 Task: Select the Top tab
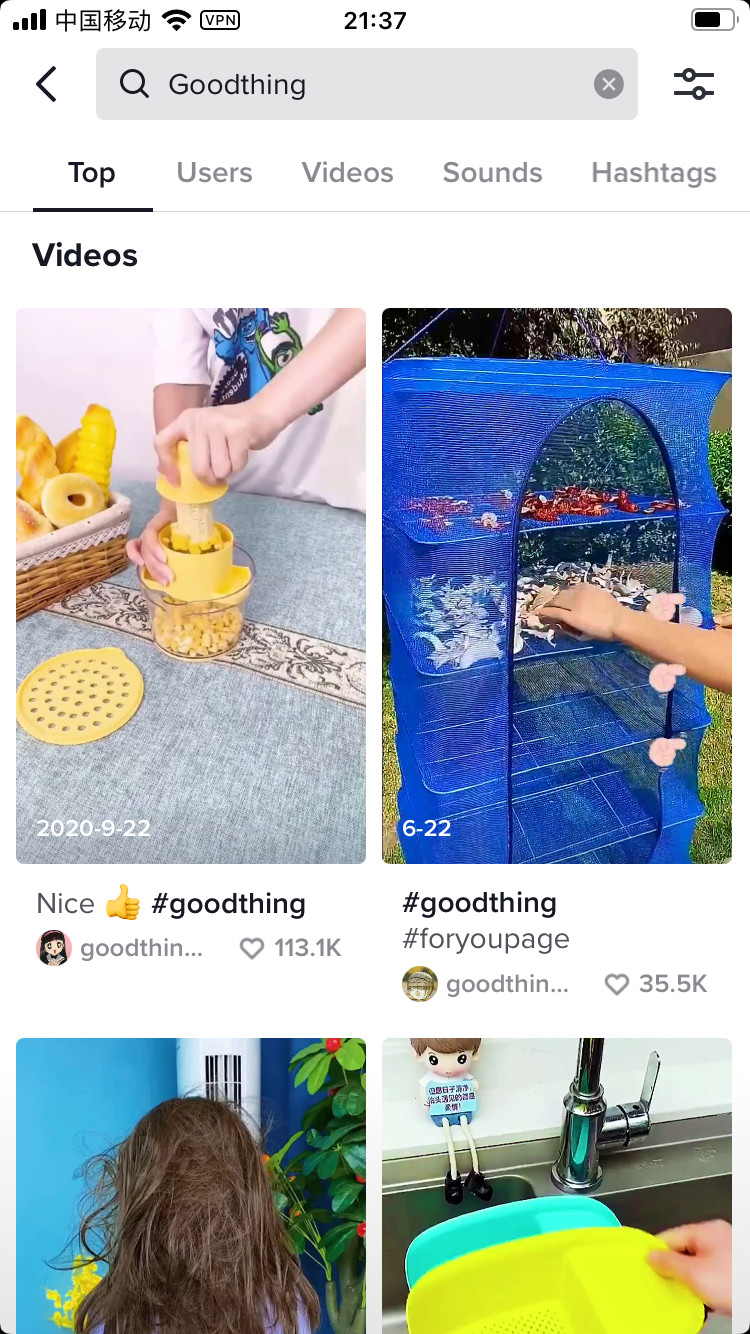tap(92, 173)
